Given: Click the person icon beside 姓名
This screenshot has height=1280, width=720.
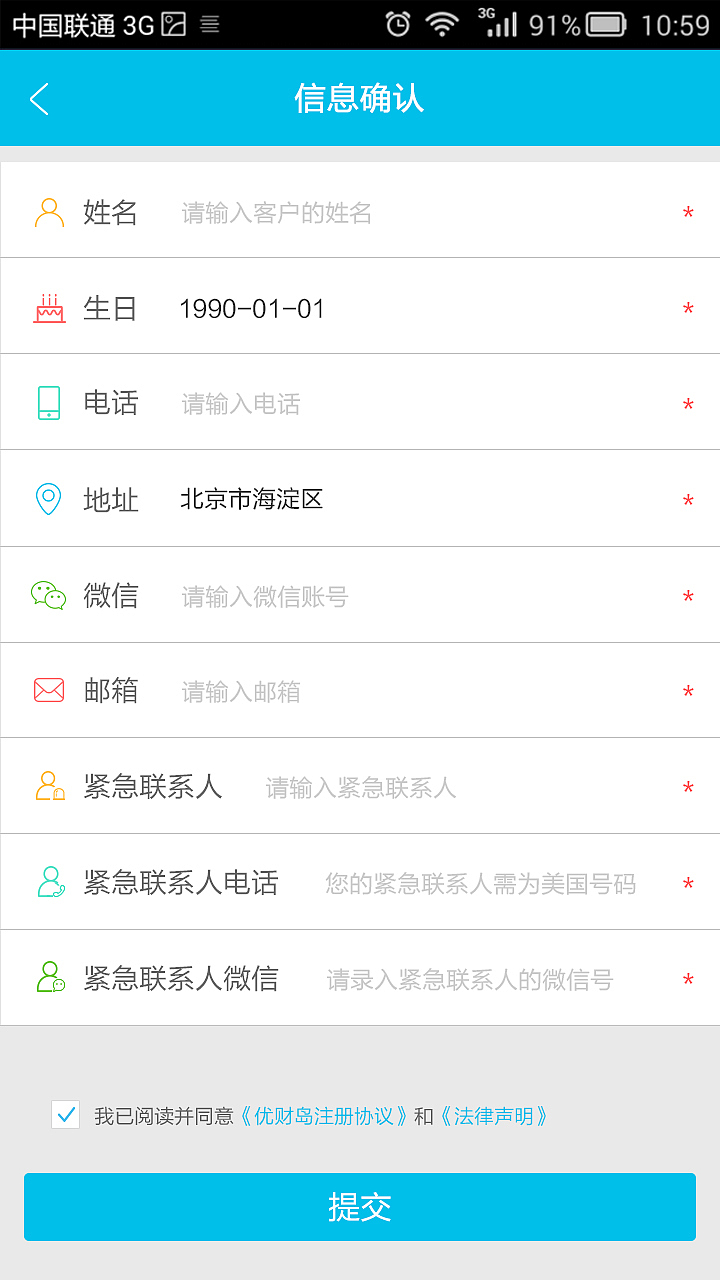Looking at the screenshot, I should (50, 211).
